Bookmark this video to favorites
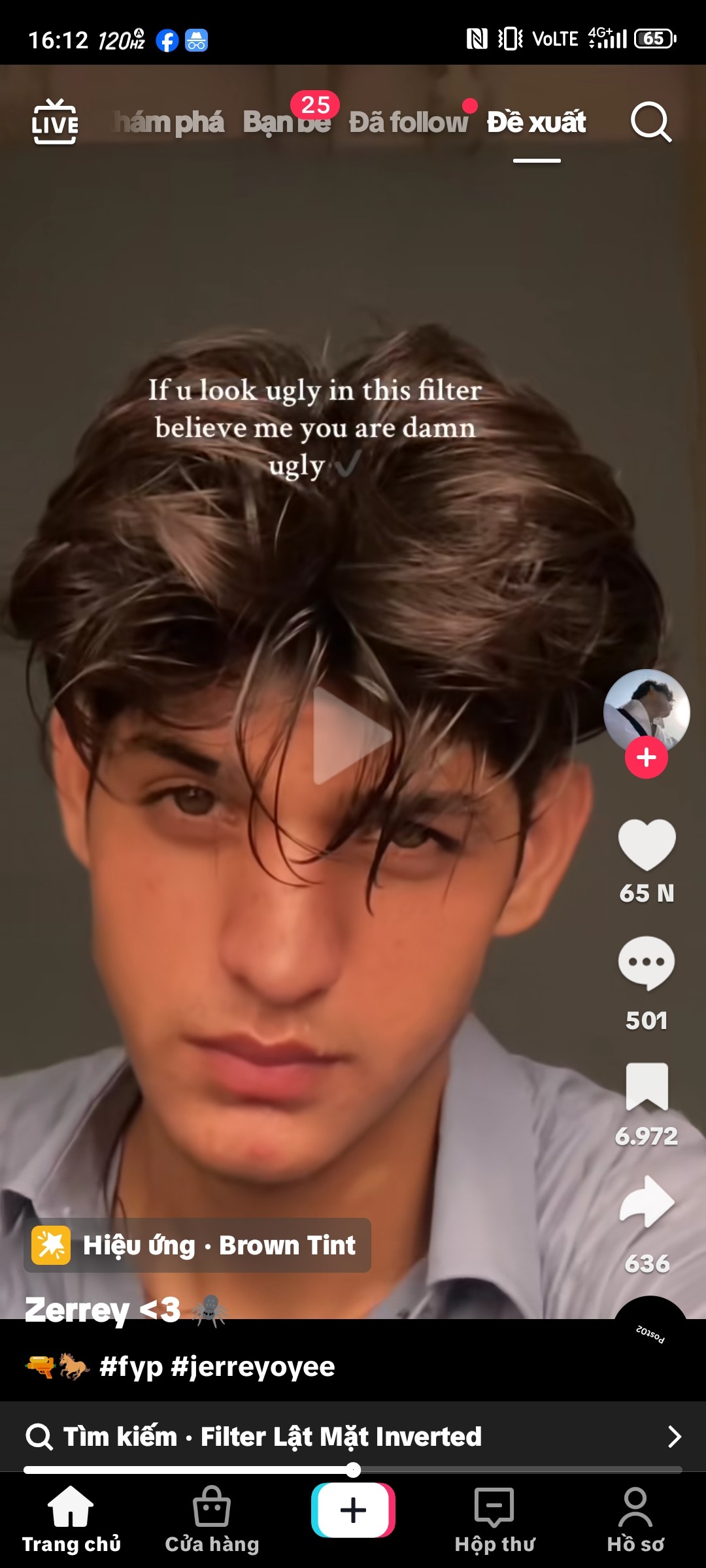Image resolution: width=706 pixels, height=1568 pixels. click(x=647, y=1086)
